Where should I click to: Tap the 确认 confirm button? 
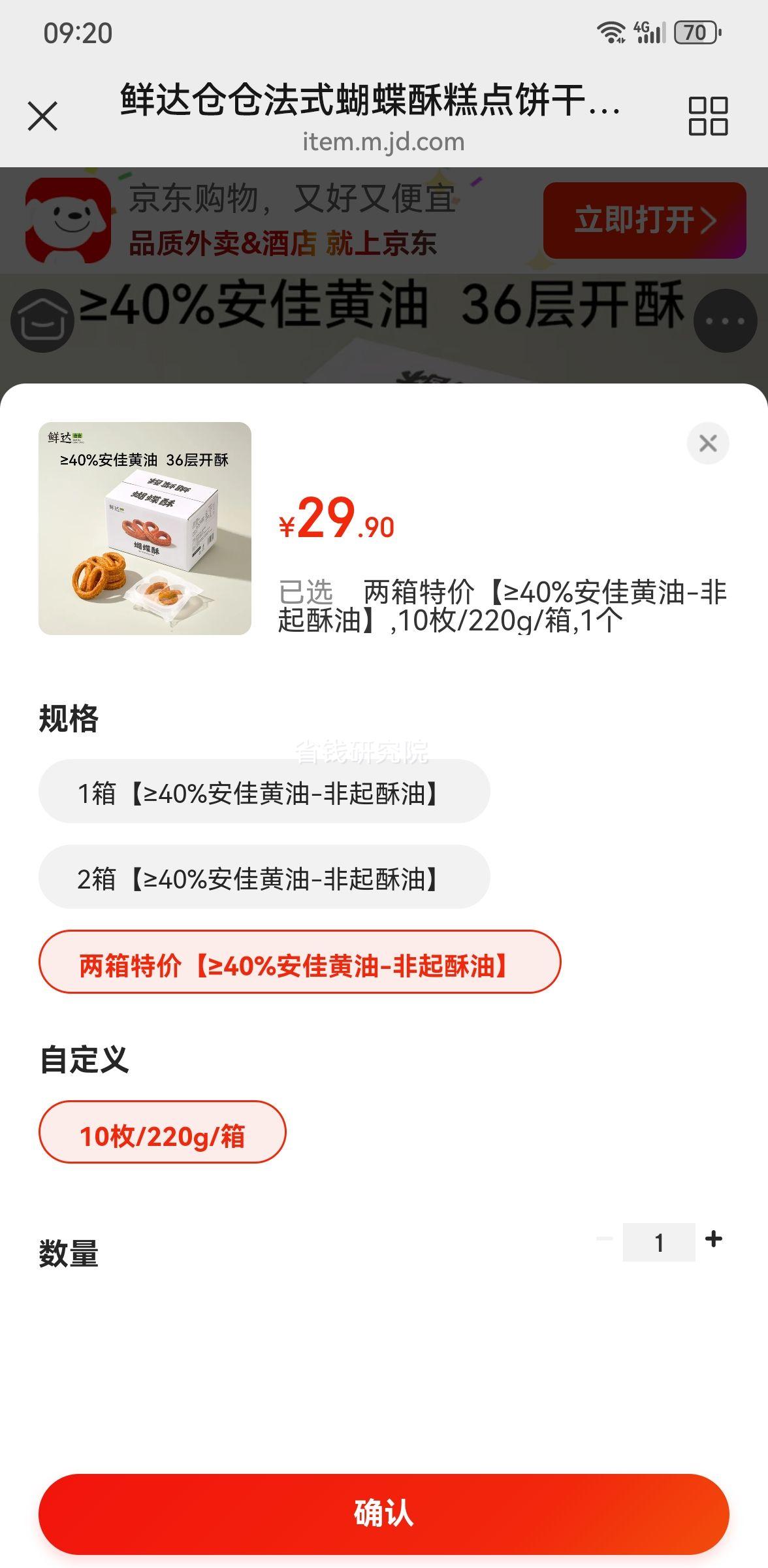(x=384, y=1514)
